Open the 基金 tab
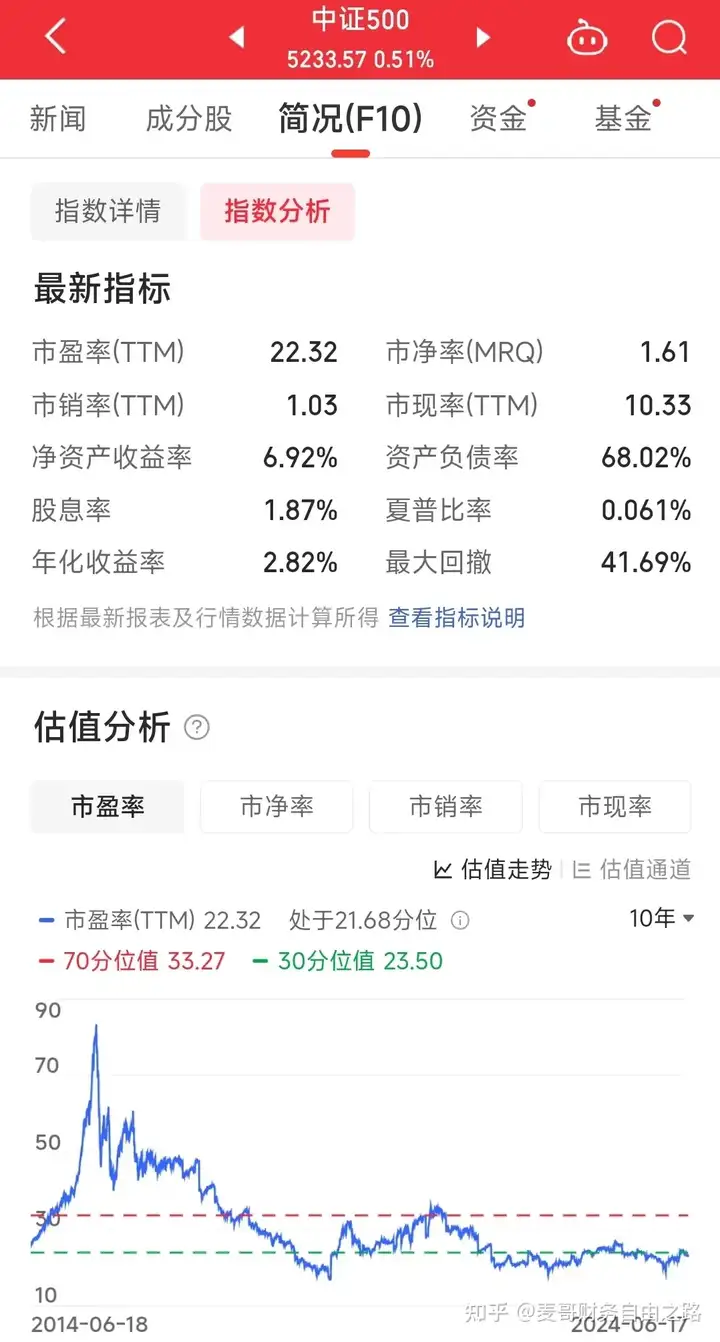720x1342 pixels. (623, 119)
